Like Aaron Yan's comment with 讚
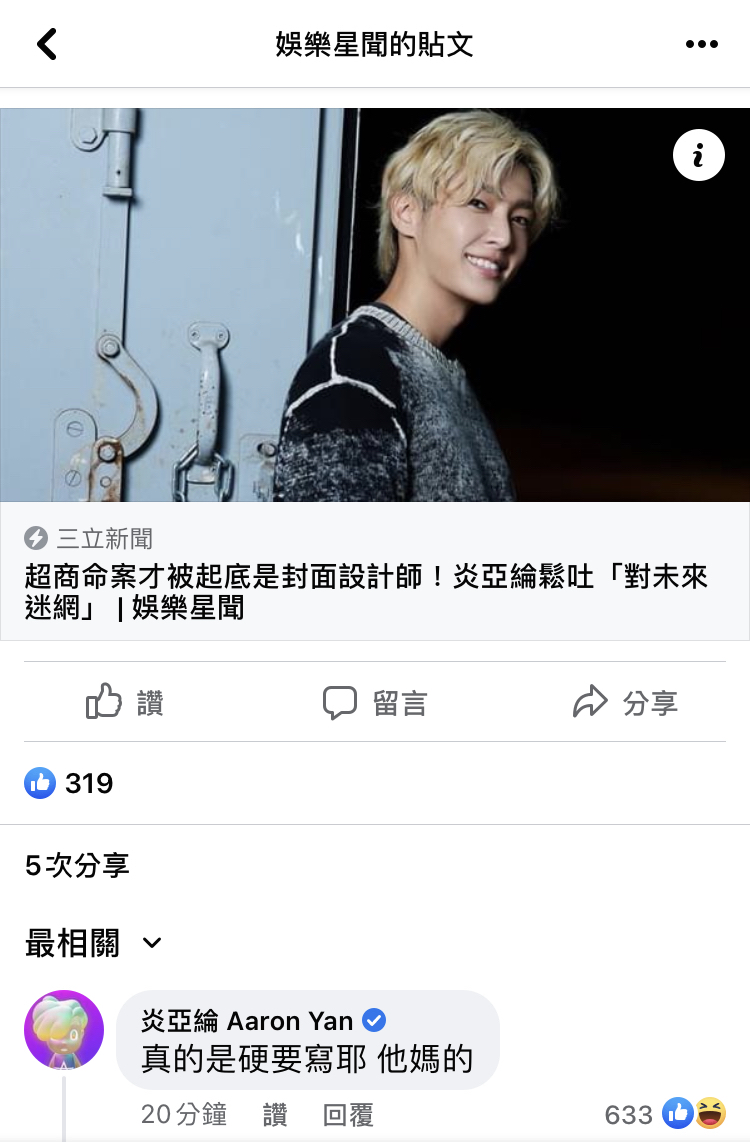The width and height of the screenshot is (750, 1142). pos(275,1115)
